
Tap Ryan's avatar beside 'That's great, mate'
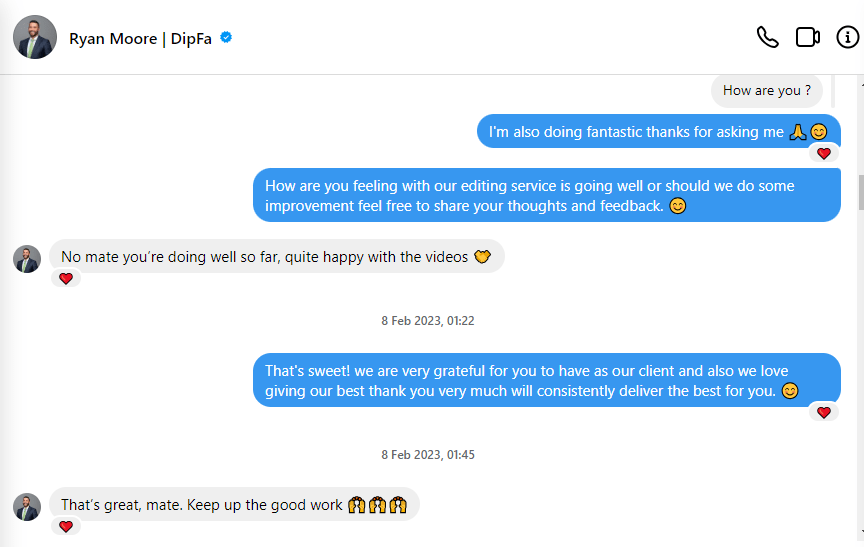tap(27, 507)
